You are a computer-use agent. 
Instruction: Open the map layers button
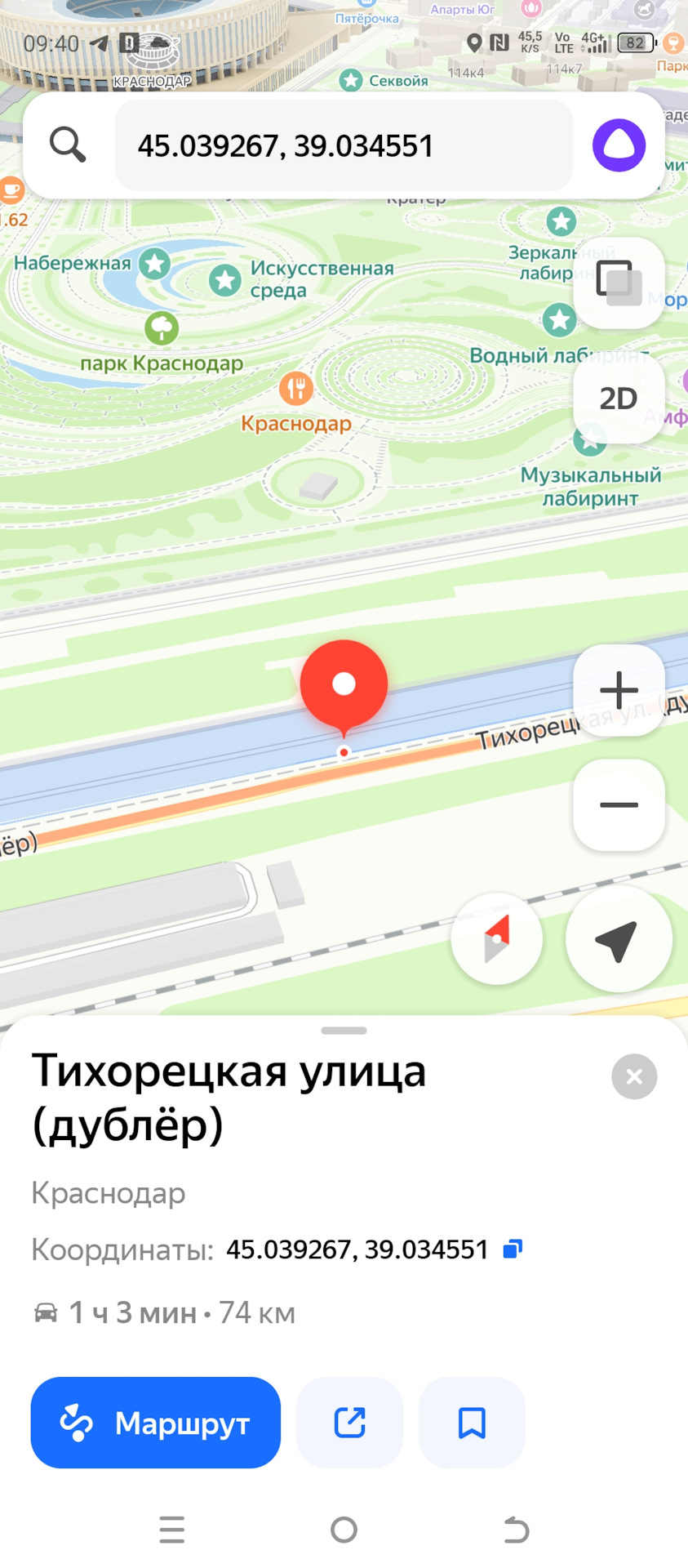click(618, 283)
